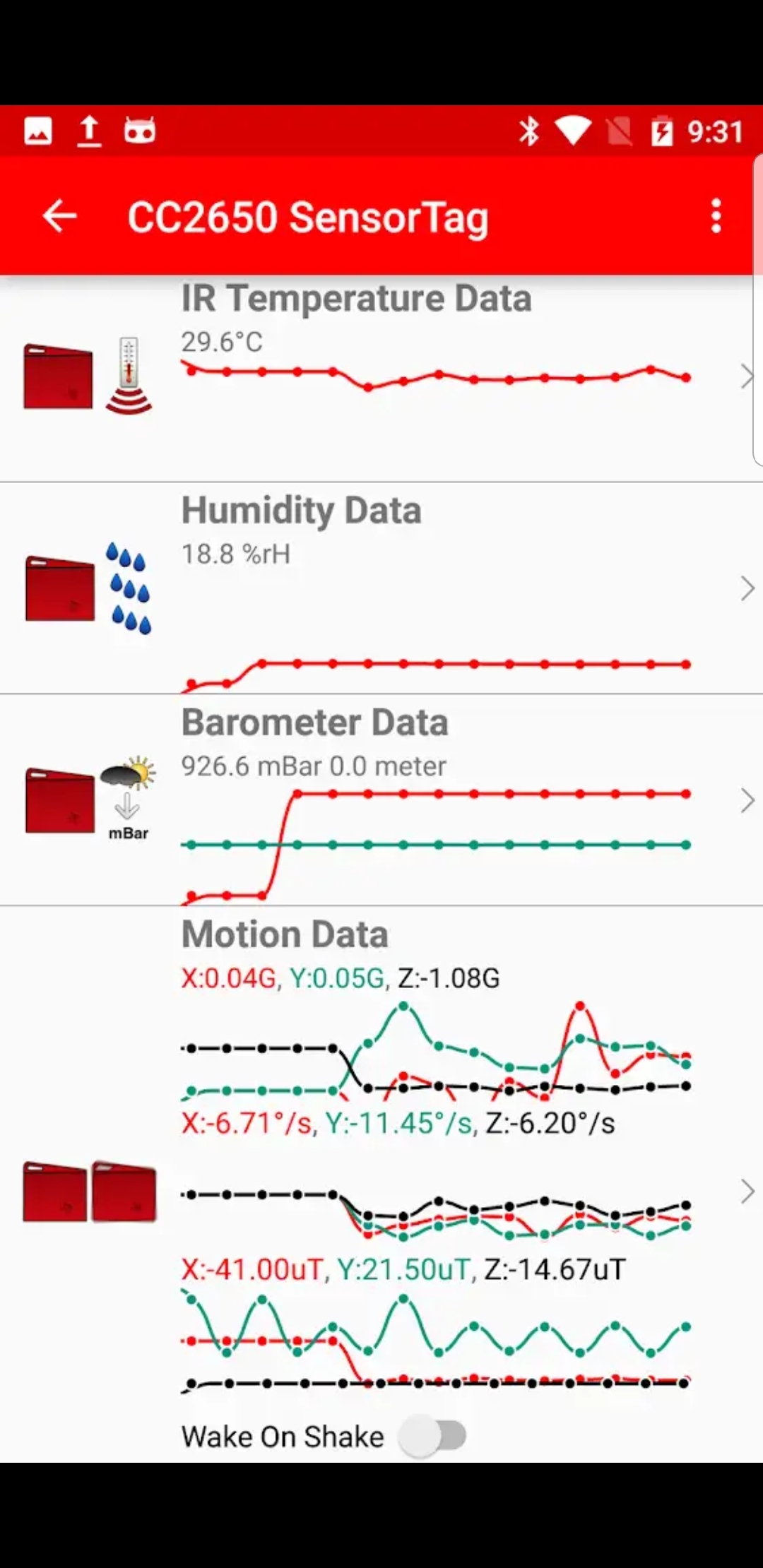This screenshot has width=763, height=1568.
Task: Expand IR Temperature Data with its chevron
Action: click(747, 378)
